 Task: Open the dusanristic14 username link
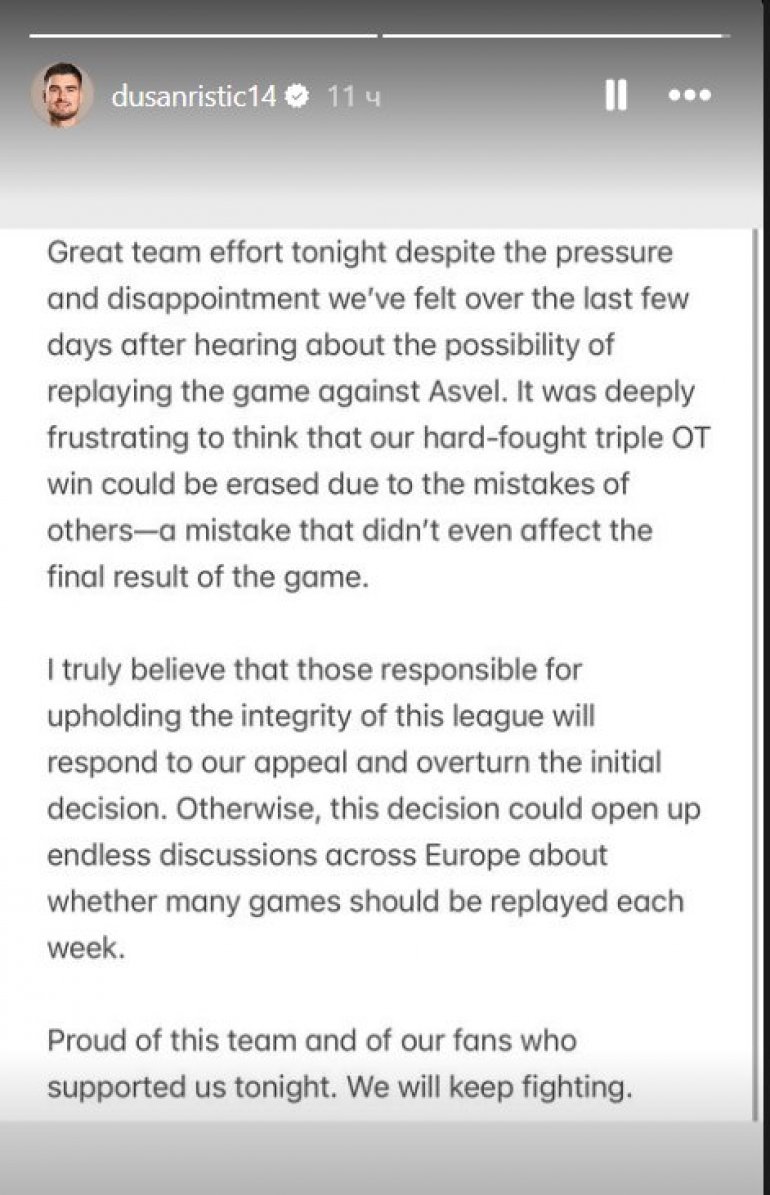tap(193, 97)
